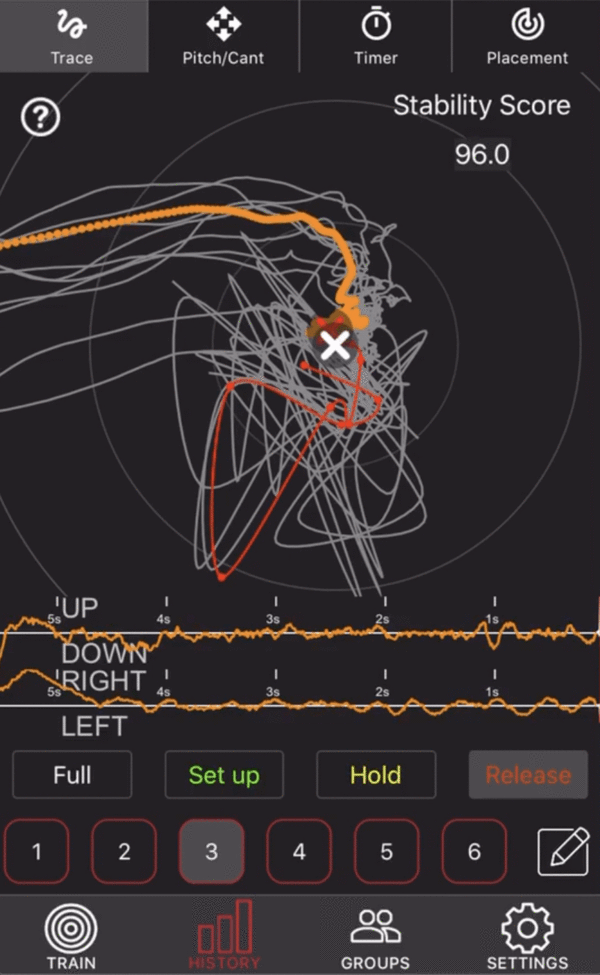Switch to the Trace tab
The image size is (600, 975).
[x=73, y=36]
